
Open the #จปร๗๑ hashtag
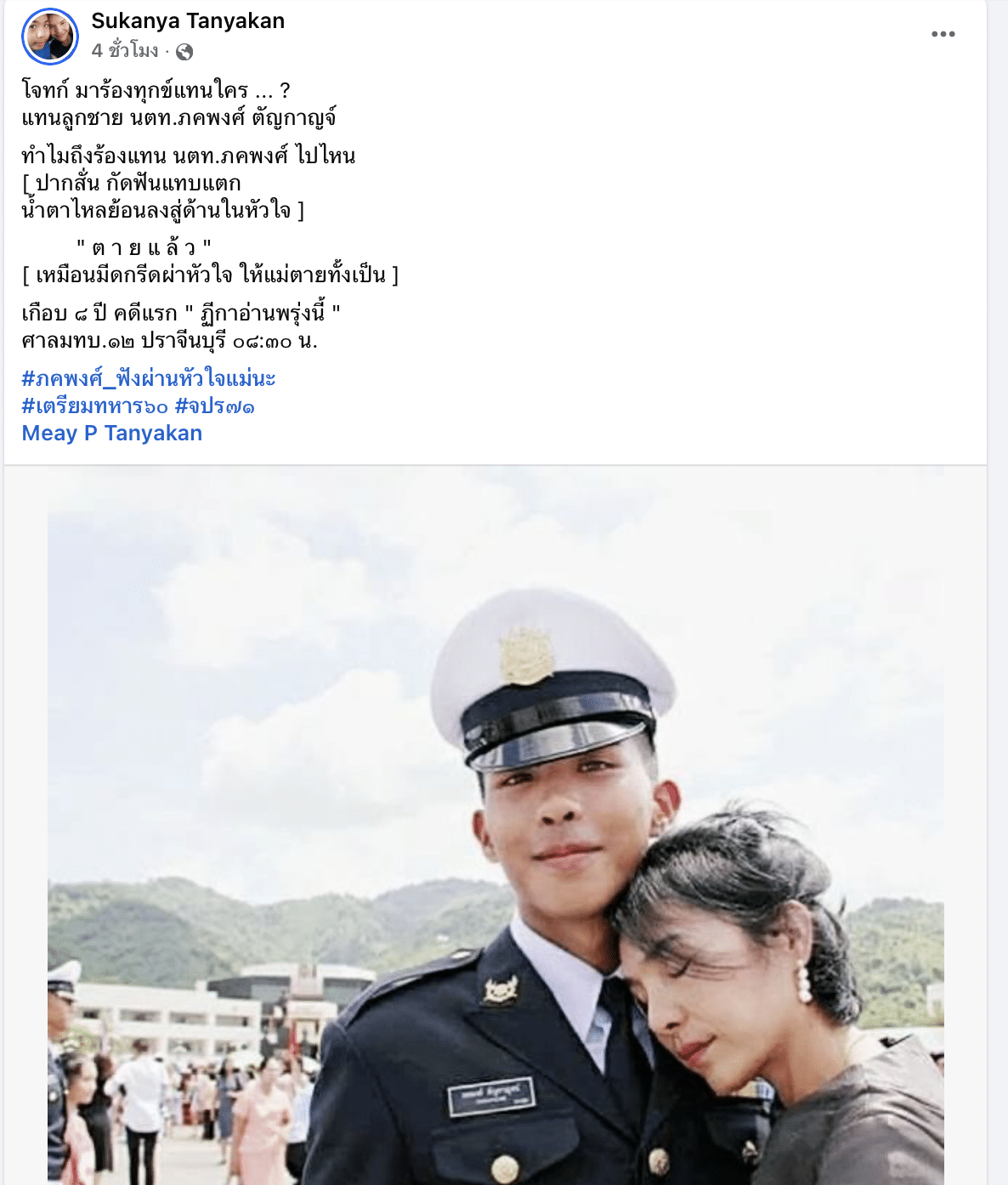(x=215, y=405)
